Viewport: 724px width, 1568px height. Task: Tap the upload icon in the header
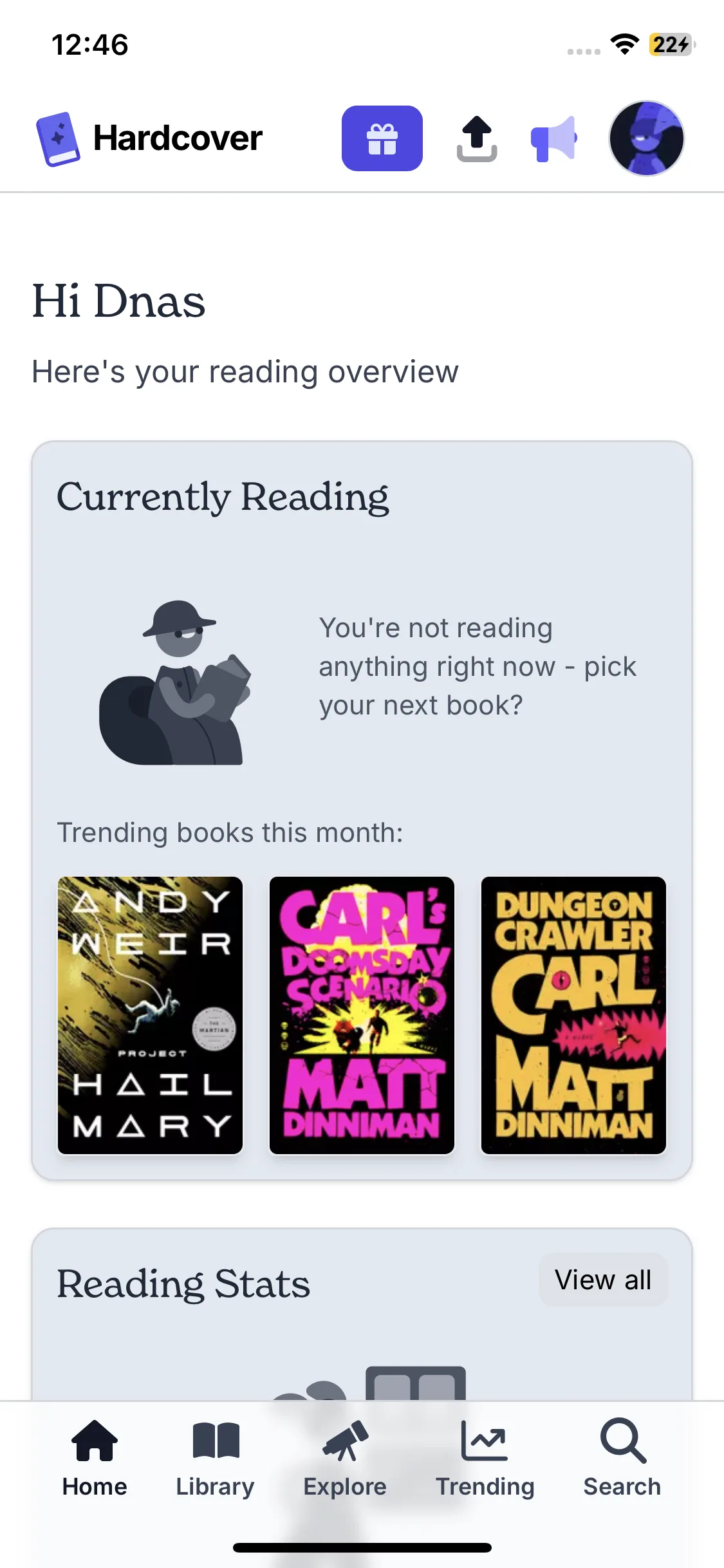pyautogui.click(x=477, y=138)
